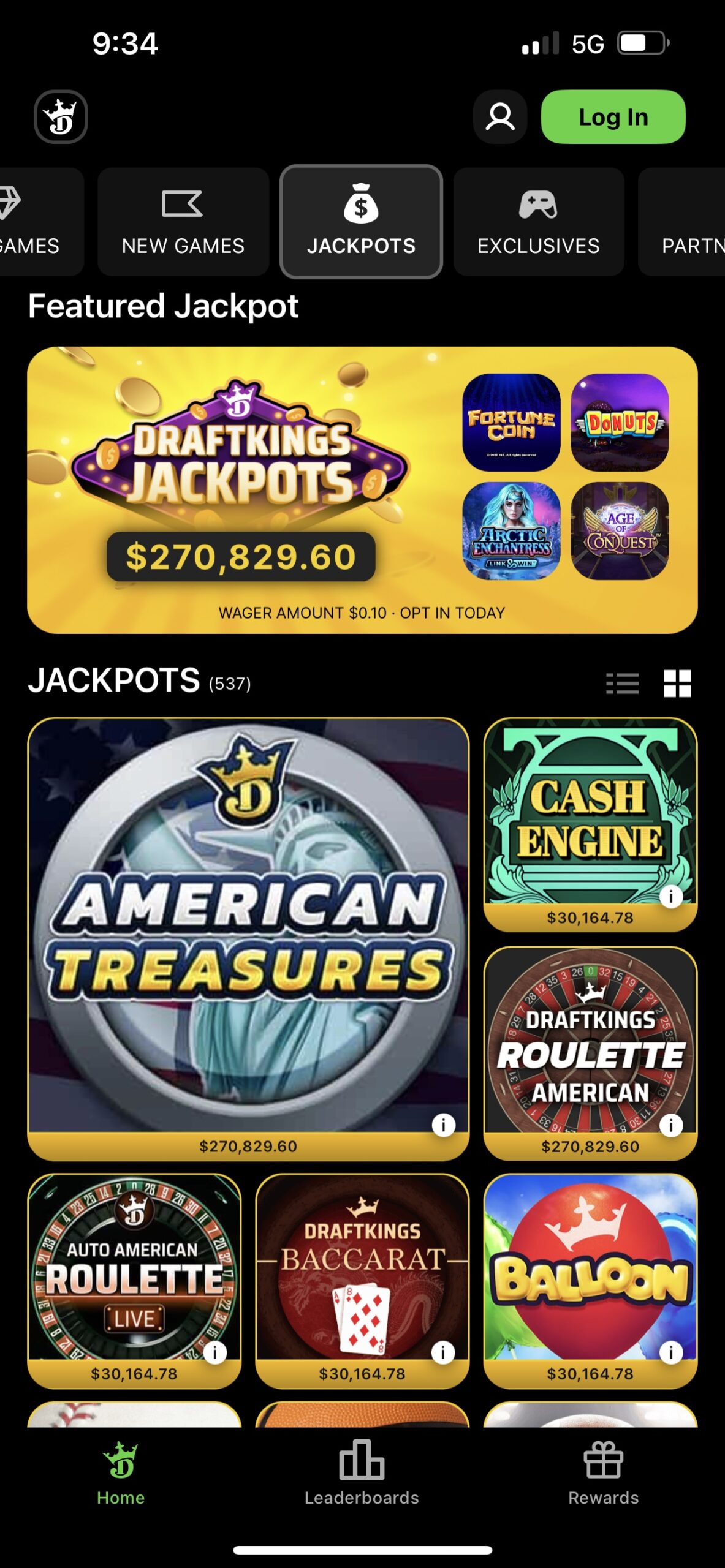Screen dimensions: 725x1568
Task: Launch the Balloon game
Action: [x=590, y=1268]
